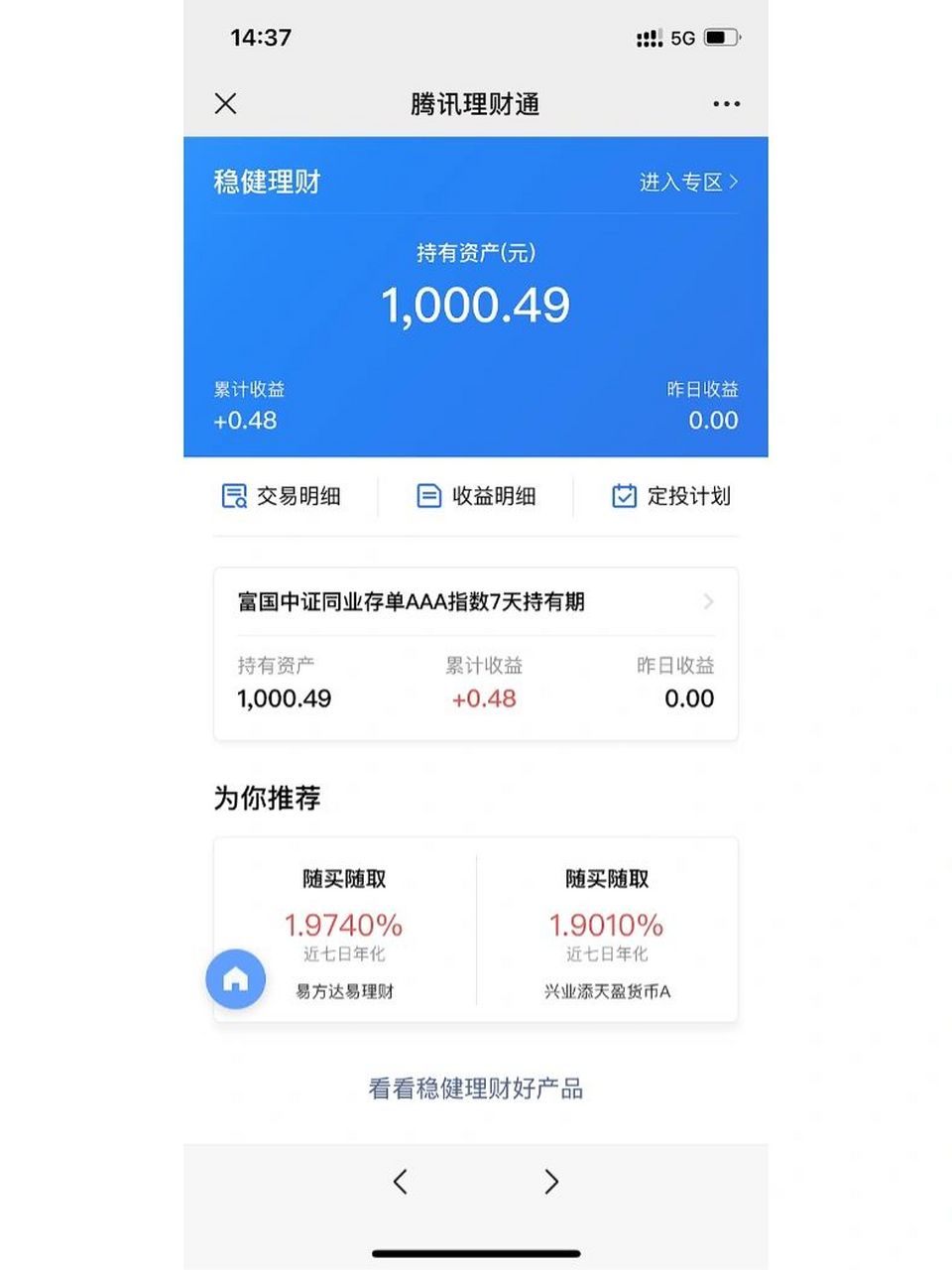Tap the 1.9740% annualized rate display
Viewport: 952px width, 1270px height.
click(345, 925)
